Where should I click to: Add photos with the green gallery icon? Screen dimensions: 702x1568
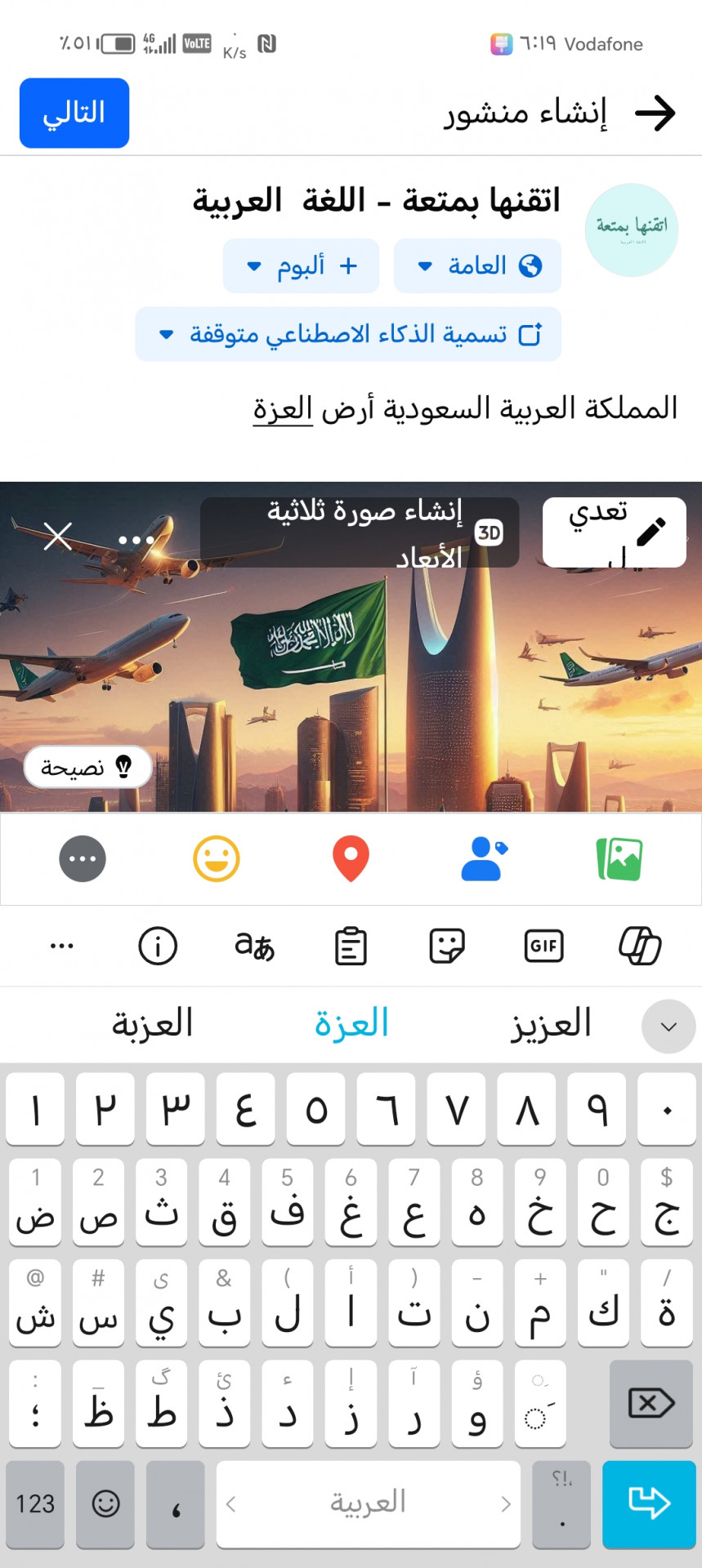[619, 859]
